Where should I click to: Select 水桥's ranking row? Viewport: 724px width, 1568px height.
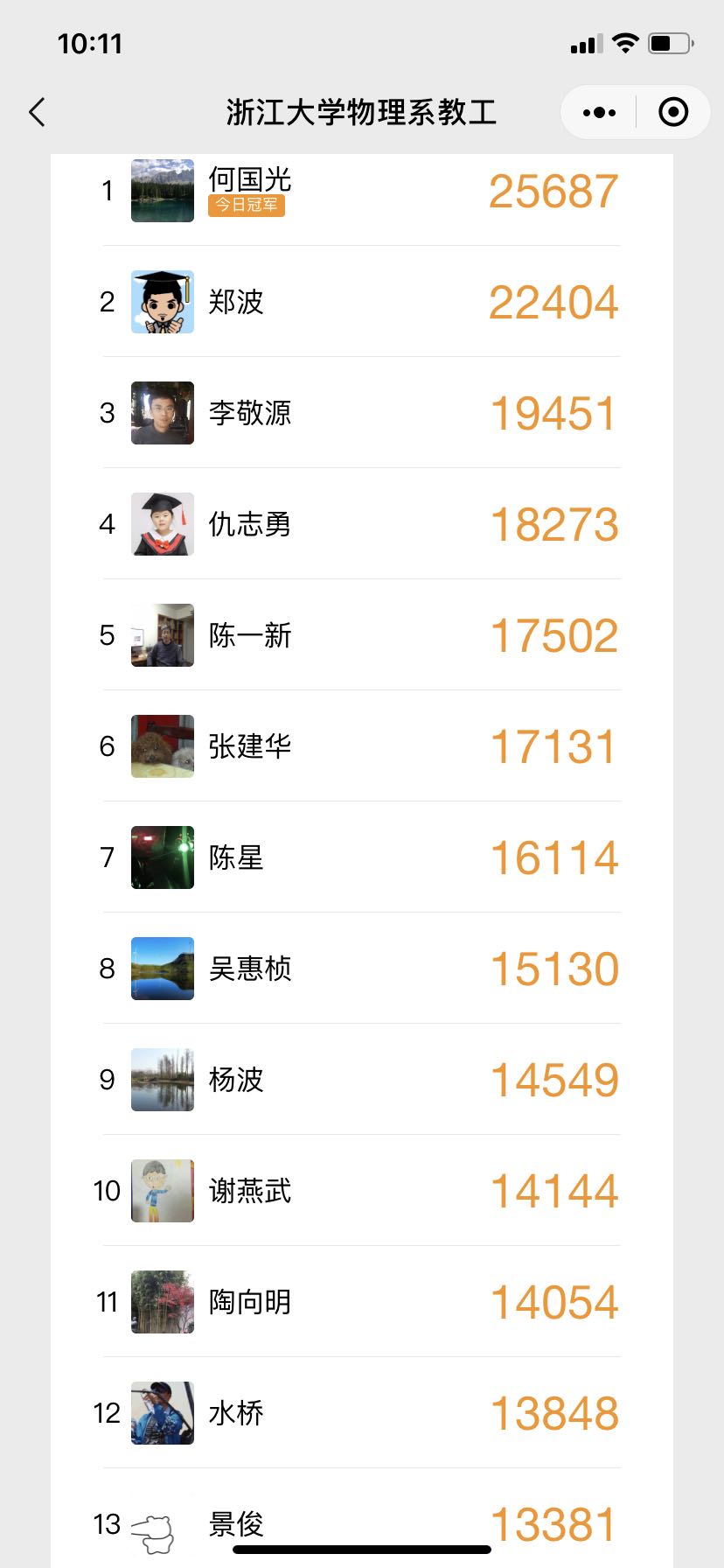tap(361, 1413)
